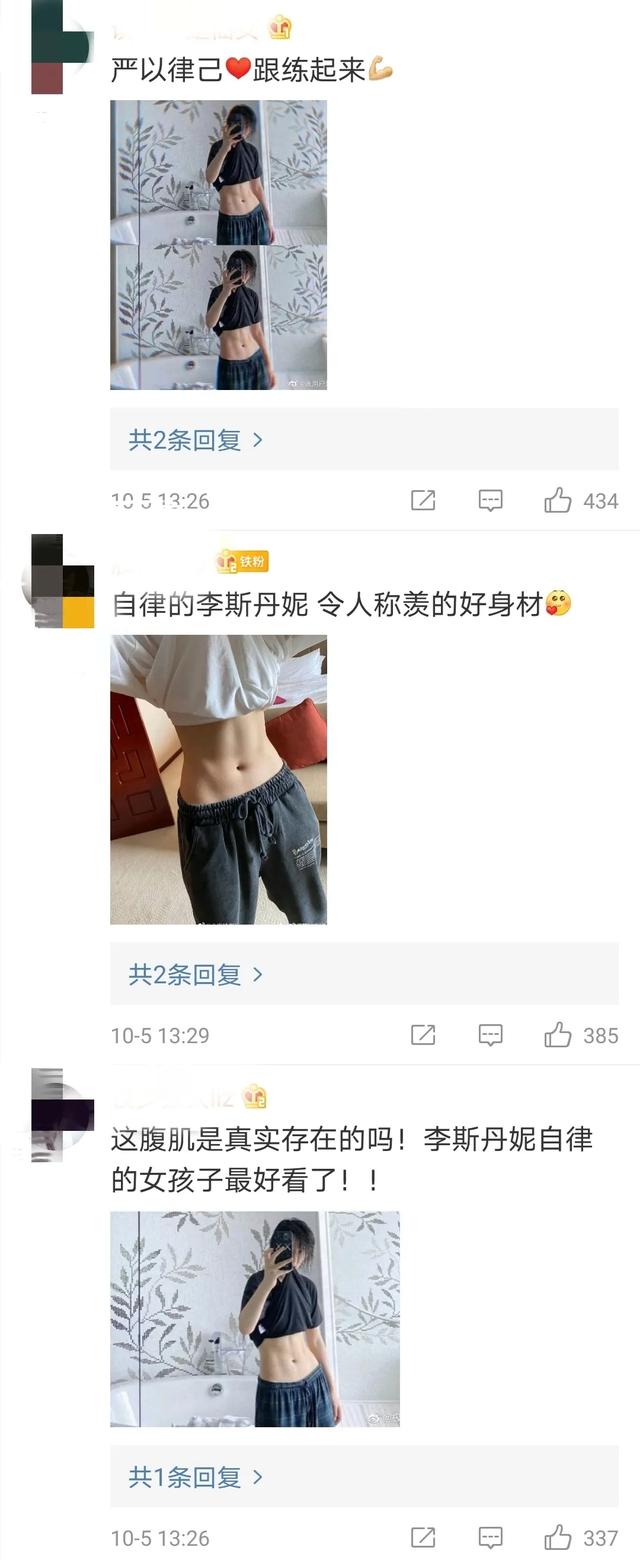Image resolution: width=640 pixels, height=1560 pixels.
Task: Open the photo in the 这腹肌是真实存在的吗 comment
Action: (254, 1318)
